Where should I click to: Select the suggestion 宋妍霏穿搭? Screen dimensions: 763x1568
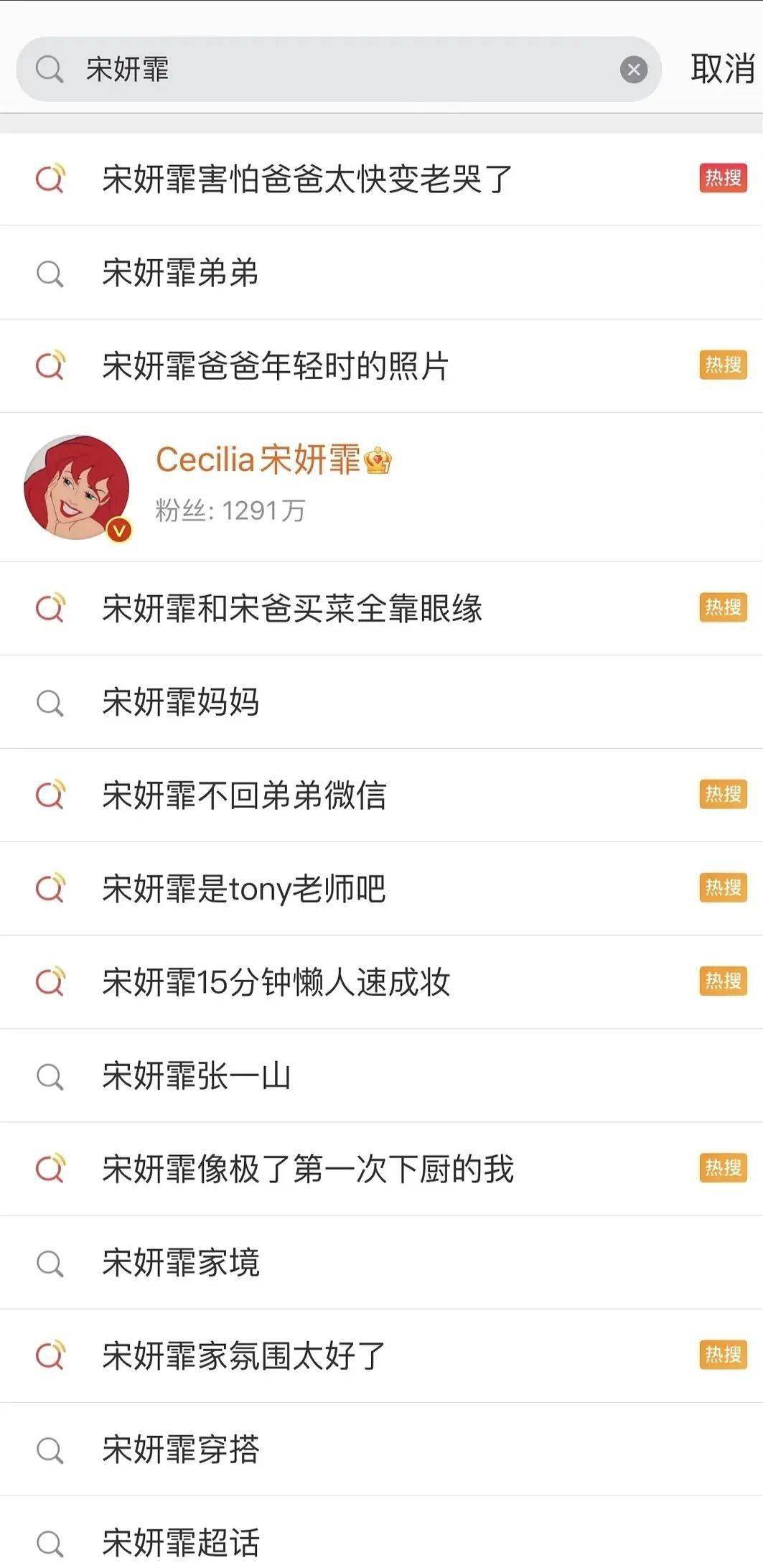click(x=180, y=1450)
